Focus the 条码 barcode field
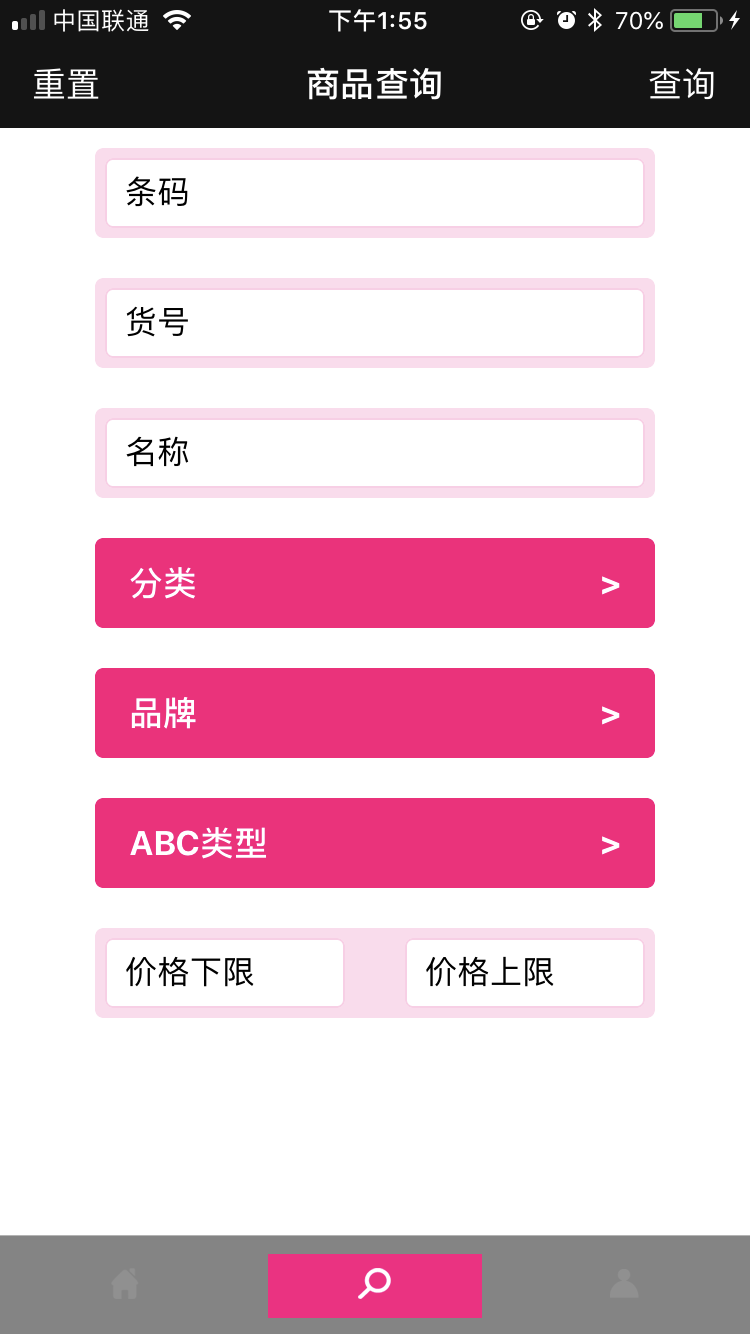The image size is (750, 1334). point(375,193)
